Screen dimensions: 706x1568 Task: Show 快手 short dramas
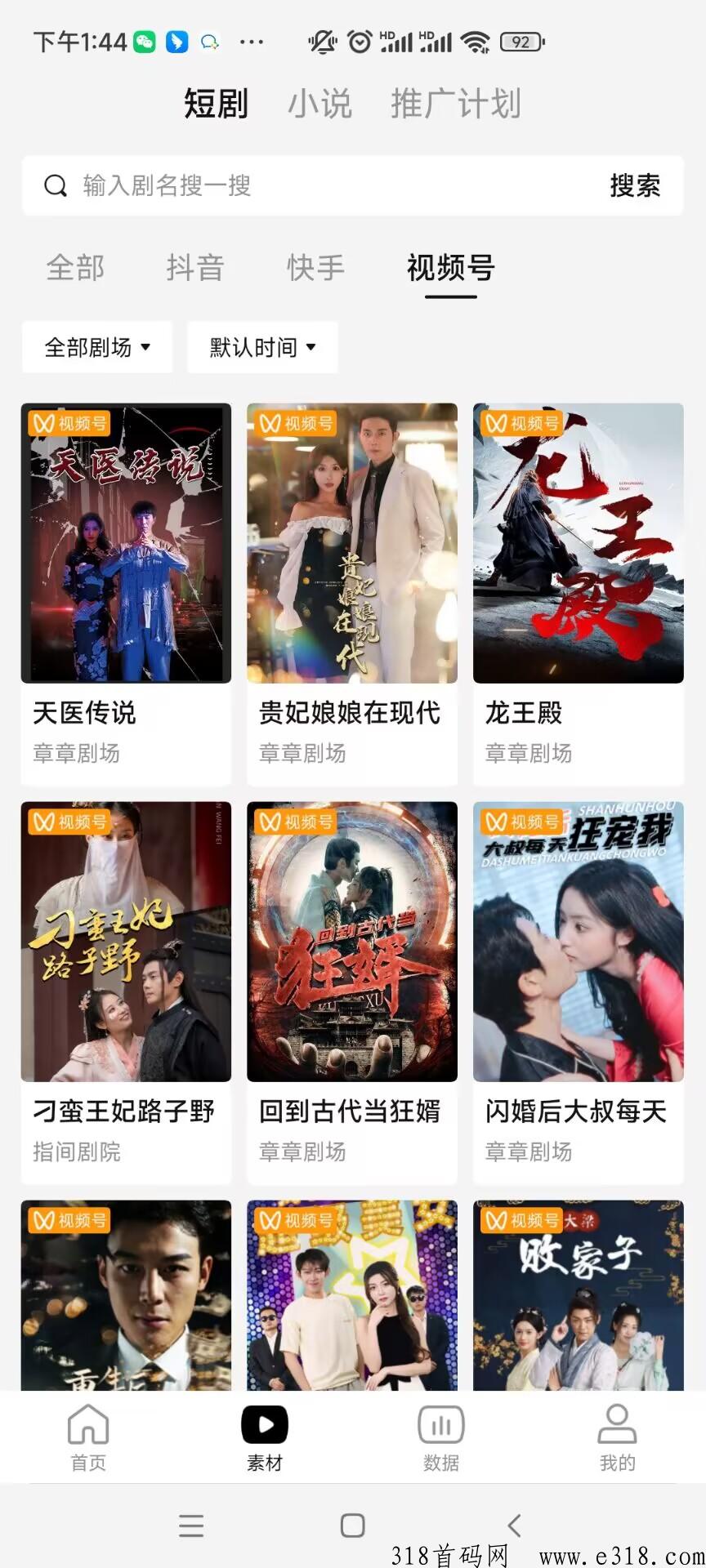pos(315,268)
